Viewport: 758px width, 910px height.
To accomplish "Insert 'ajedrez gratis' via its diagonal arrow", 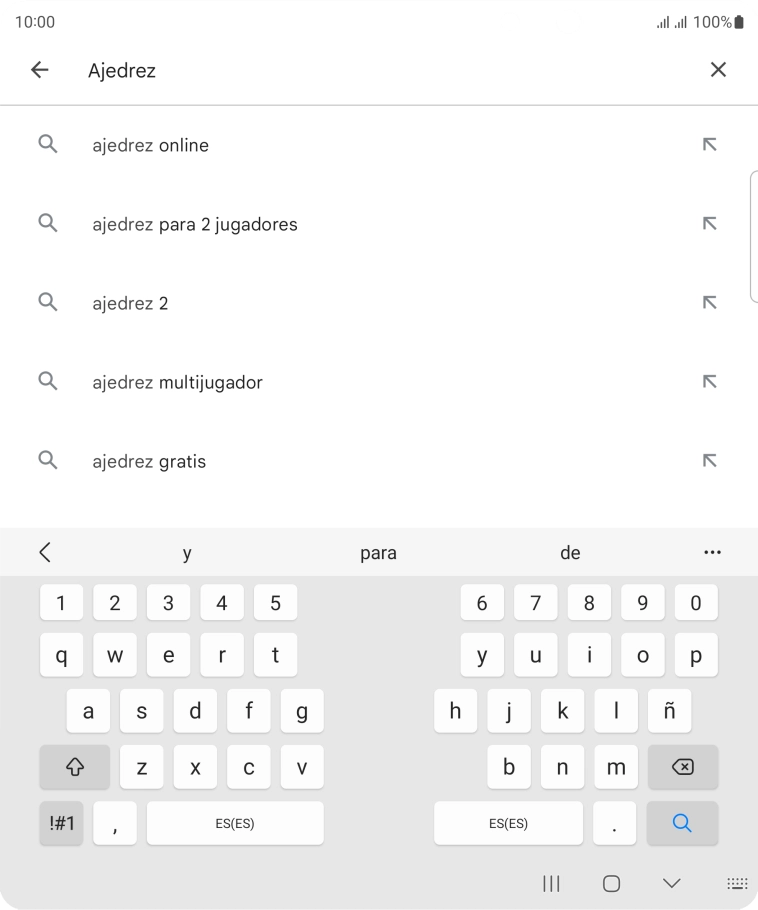I will pyautogui.click(x=709, y=461).
